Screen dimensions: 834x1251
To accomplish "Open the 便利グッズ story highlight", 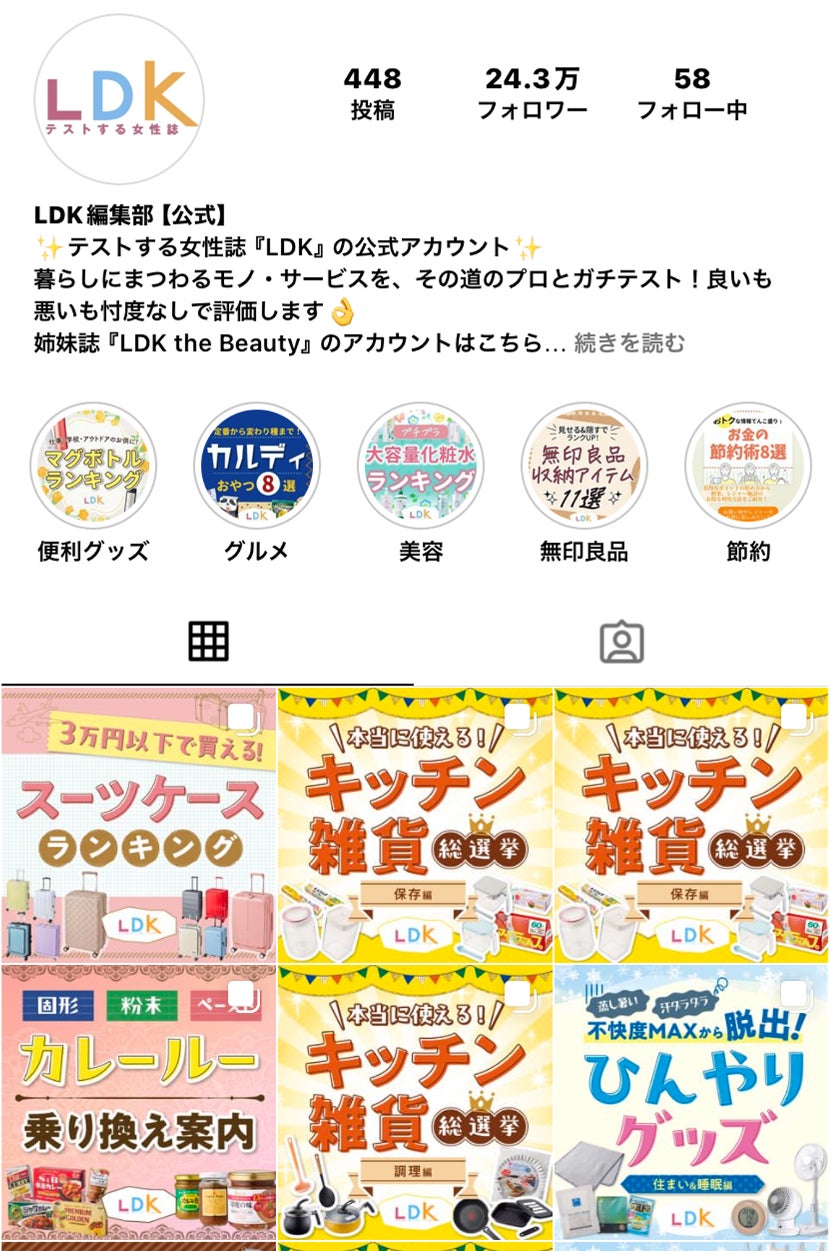I will click(x=93, y=466).
